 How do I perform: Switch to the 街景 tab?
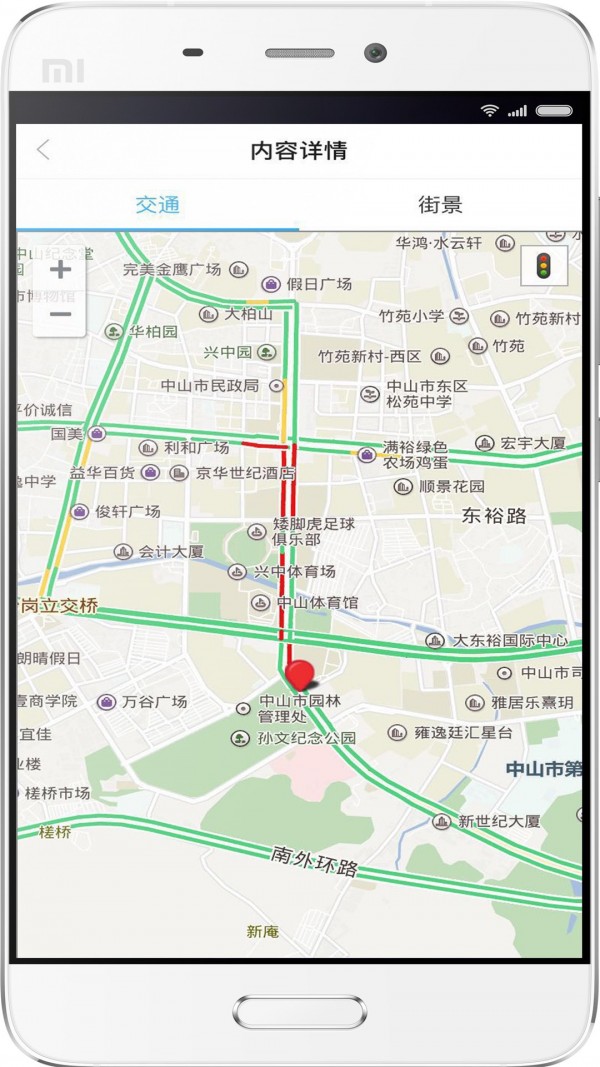(x=440, y=205)
